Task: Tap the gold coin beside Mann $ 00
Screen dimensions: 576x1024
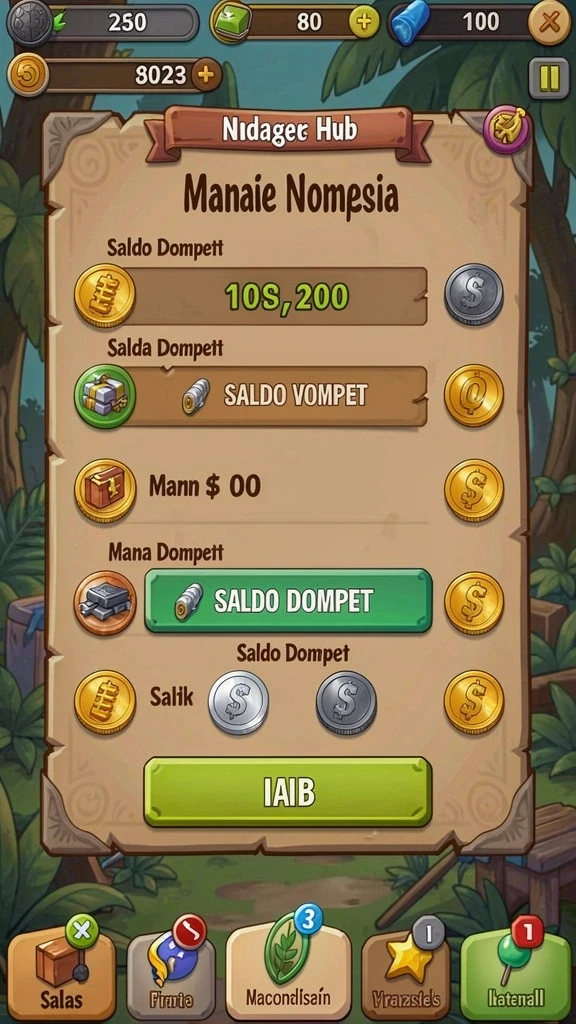Action: point(474,490)
